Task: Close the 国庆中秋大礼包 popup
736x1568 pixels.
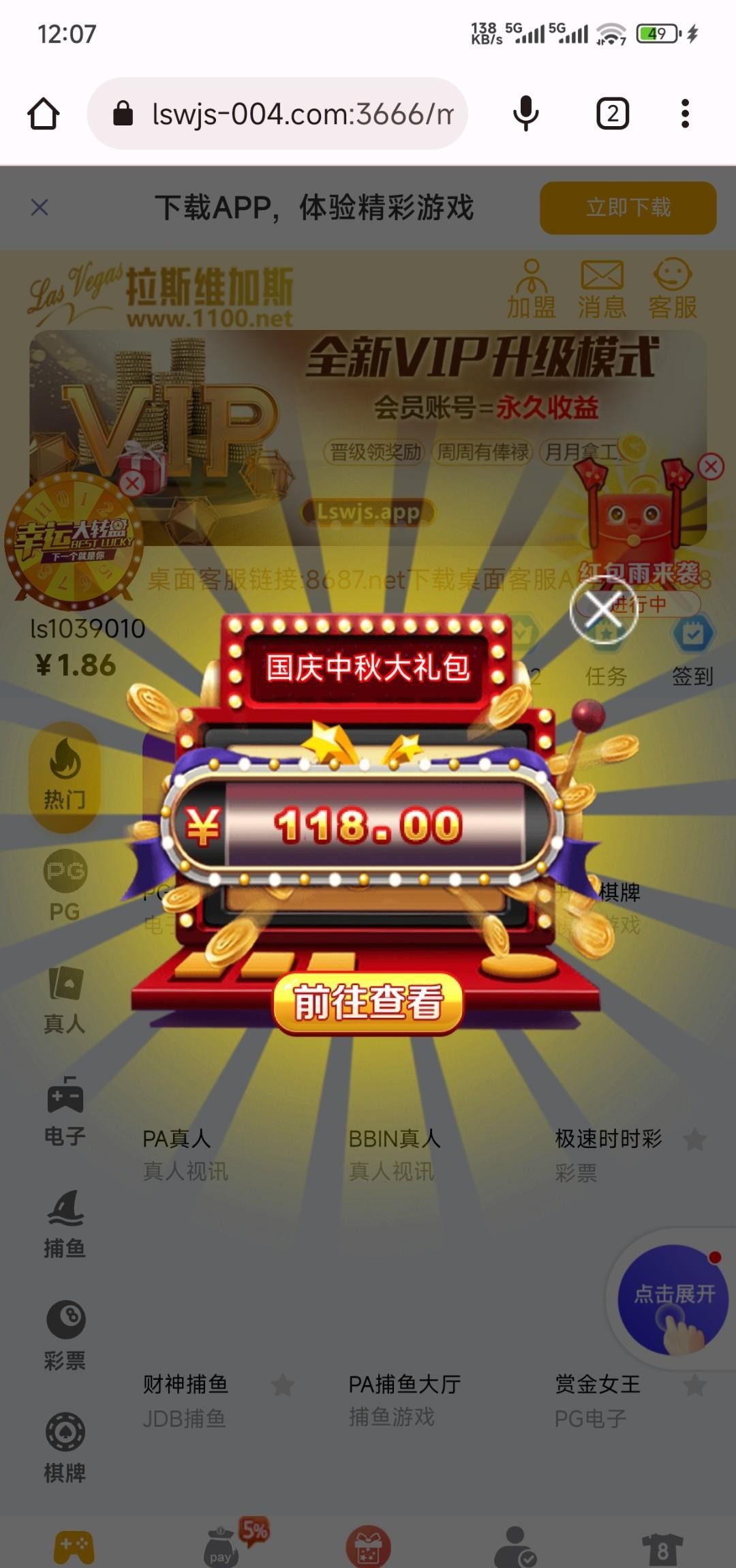Action: point(603,609)
